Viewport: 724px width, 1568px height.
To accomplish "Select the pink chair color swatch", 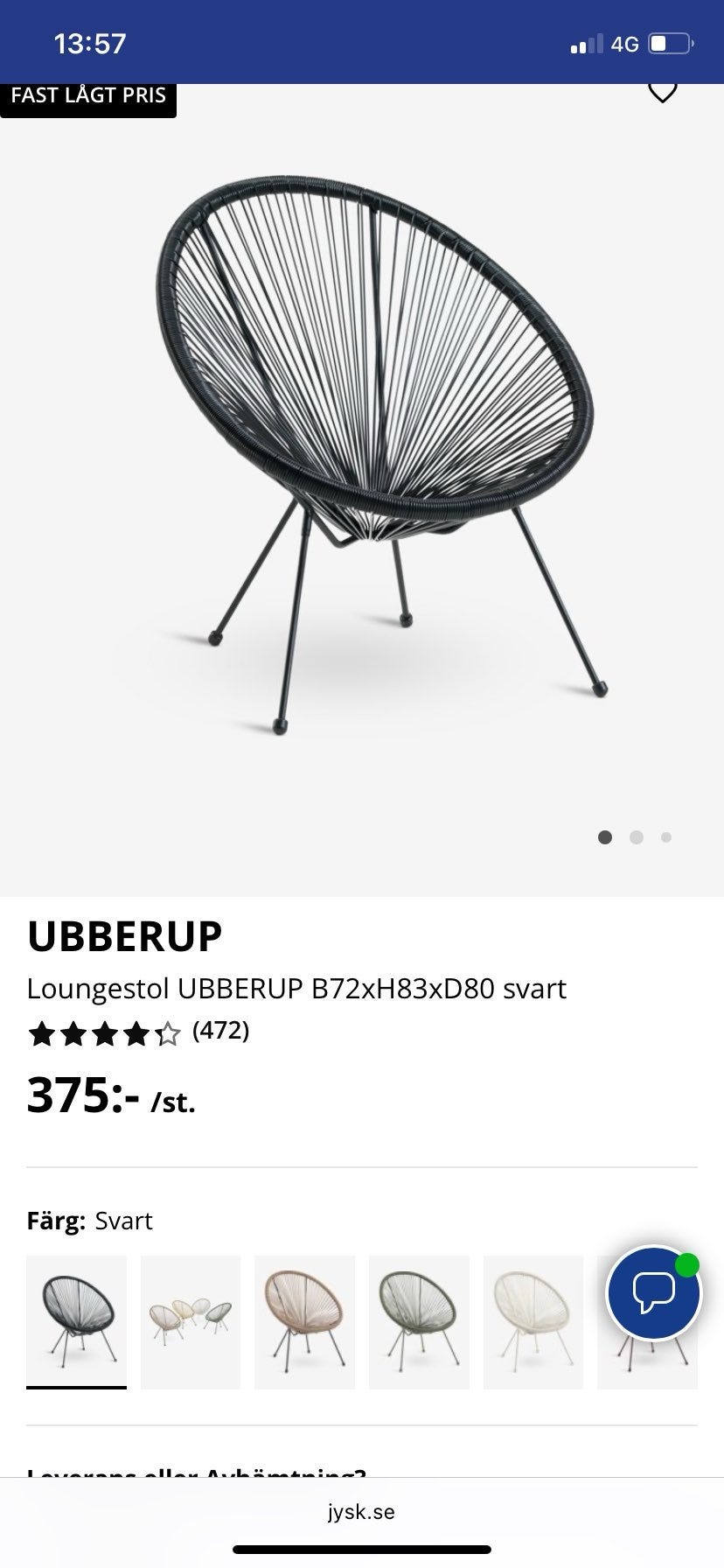I will 304,1320.
